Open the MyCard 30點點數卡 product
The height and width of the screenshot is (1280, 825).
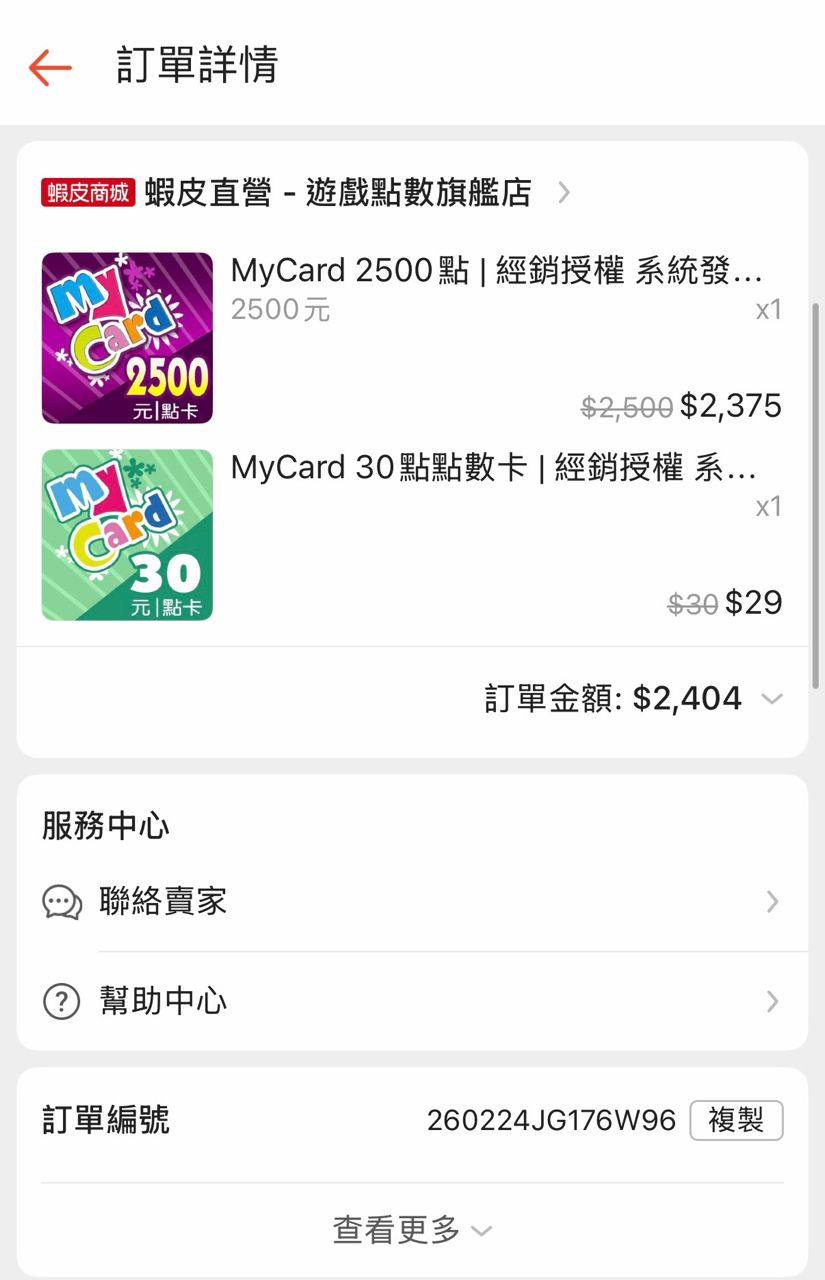[492, 468]
